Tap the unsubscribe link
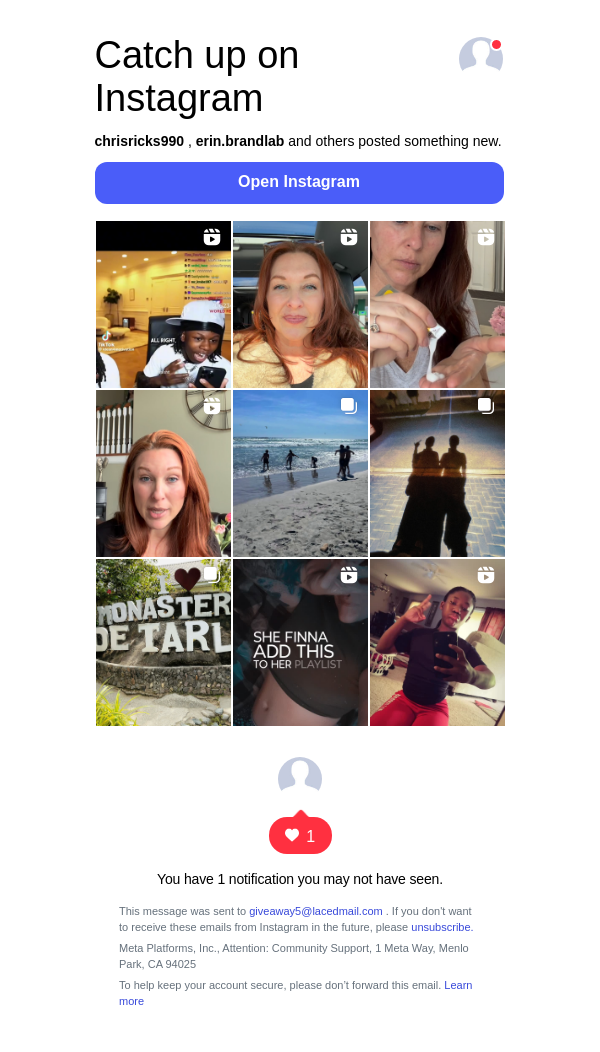The width and height of the screenshot is (600, 1052). tap(440, 927)
